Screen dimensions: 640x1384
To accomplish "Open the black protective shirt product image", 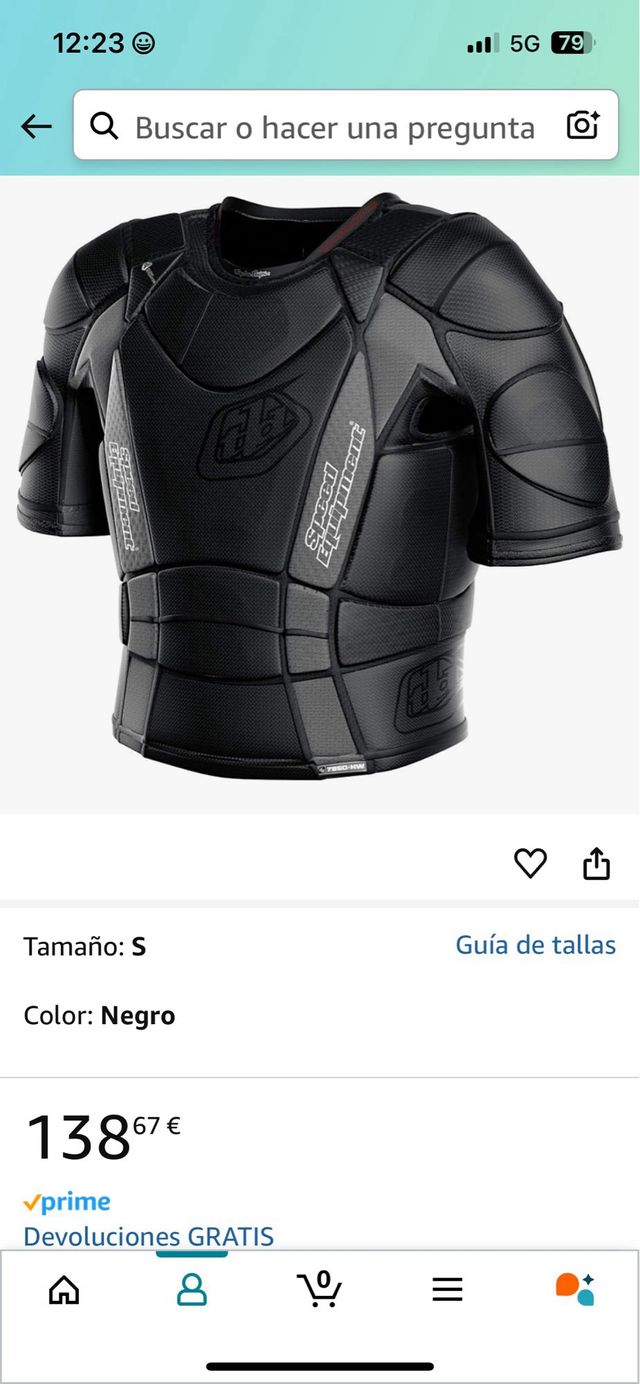I will click(320, 490).
